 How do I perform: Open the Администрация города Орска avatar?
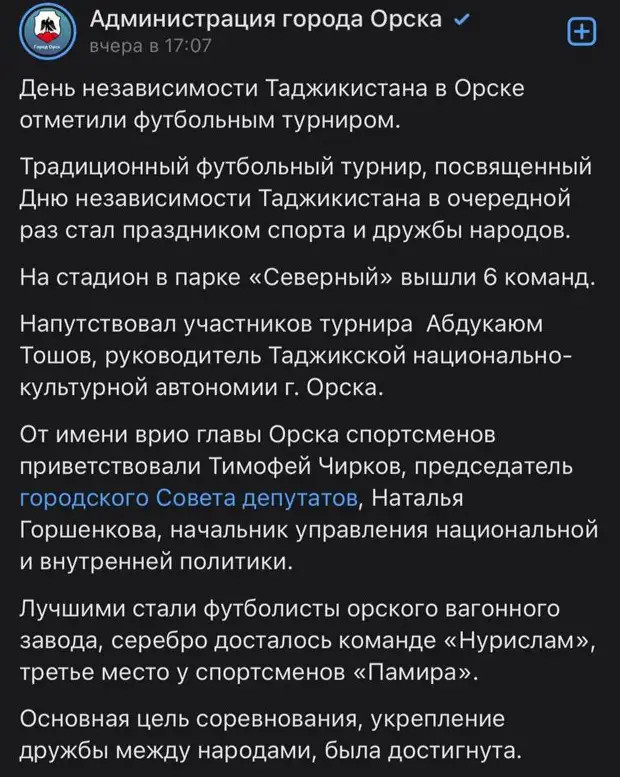(x=42, y=32)
